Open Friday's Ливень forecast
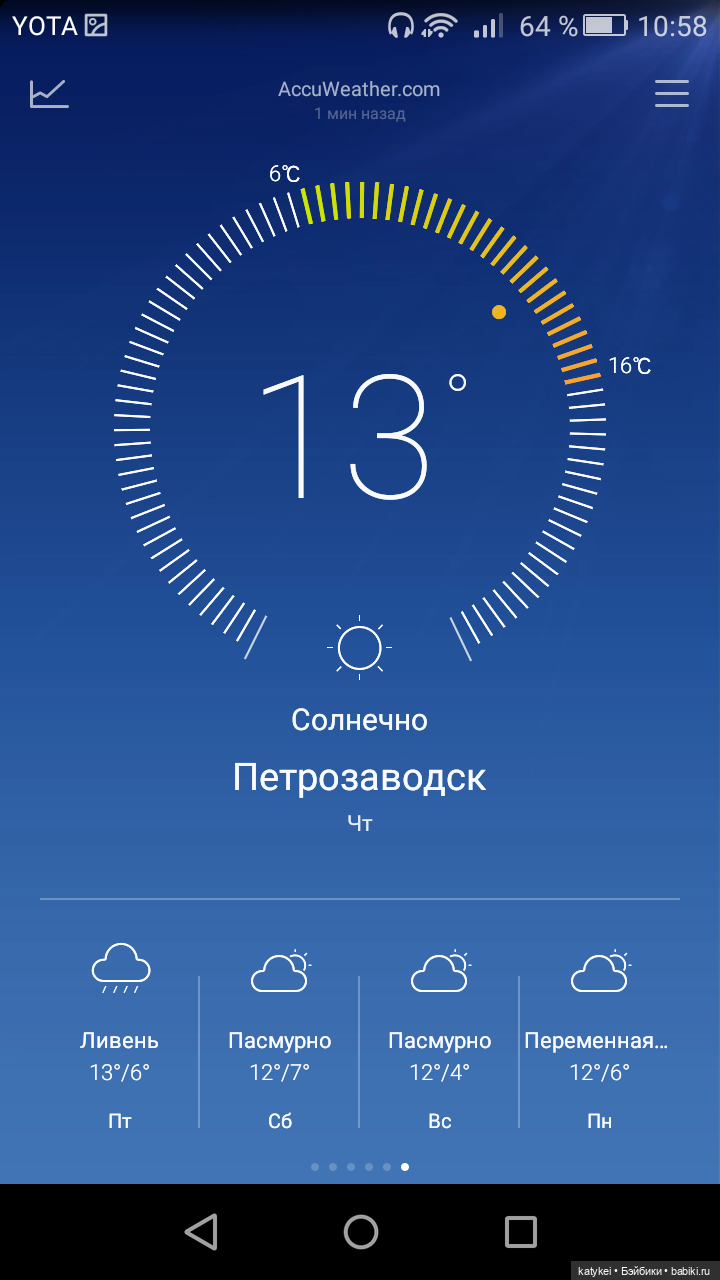Viewport: 720px width, 1280px height. [x=120, y=1035]
